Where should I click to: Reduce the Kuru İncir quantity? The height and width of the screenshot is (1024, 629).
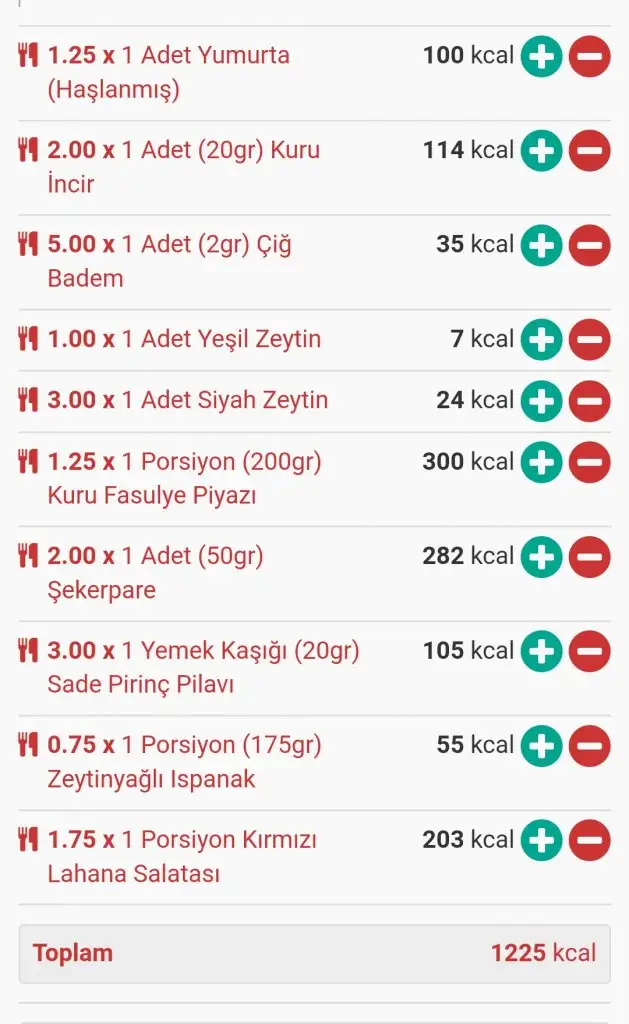coord(589,152)
